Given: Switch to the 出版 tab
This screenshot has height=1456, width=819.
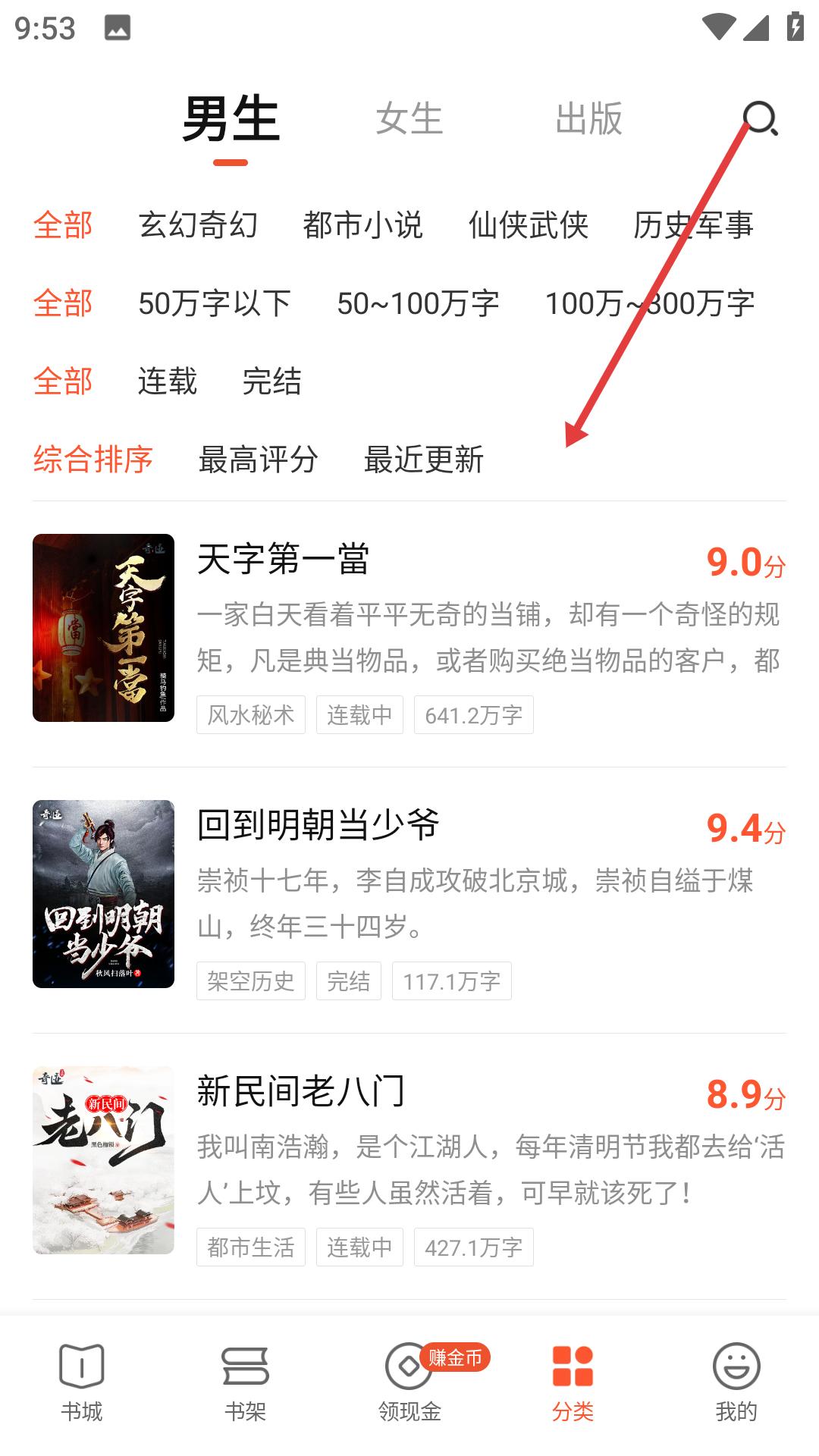Looking at the screenshot, I should 588,119.
